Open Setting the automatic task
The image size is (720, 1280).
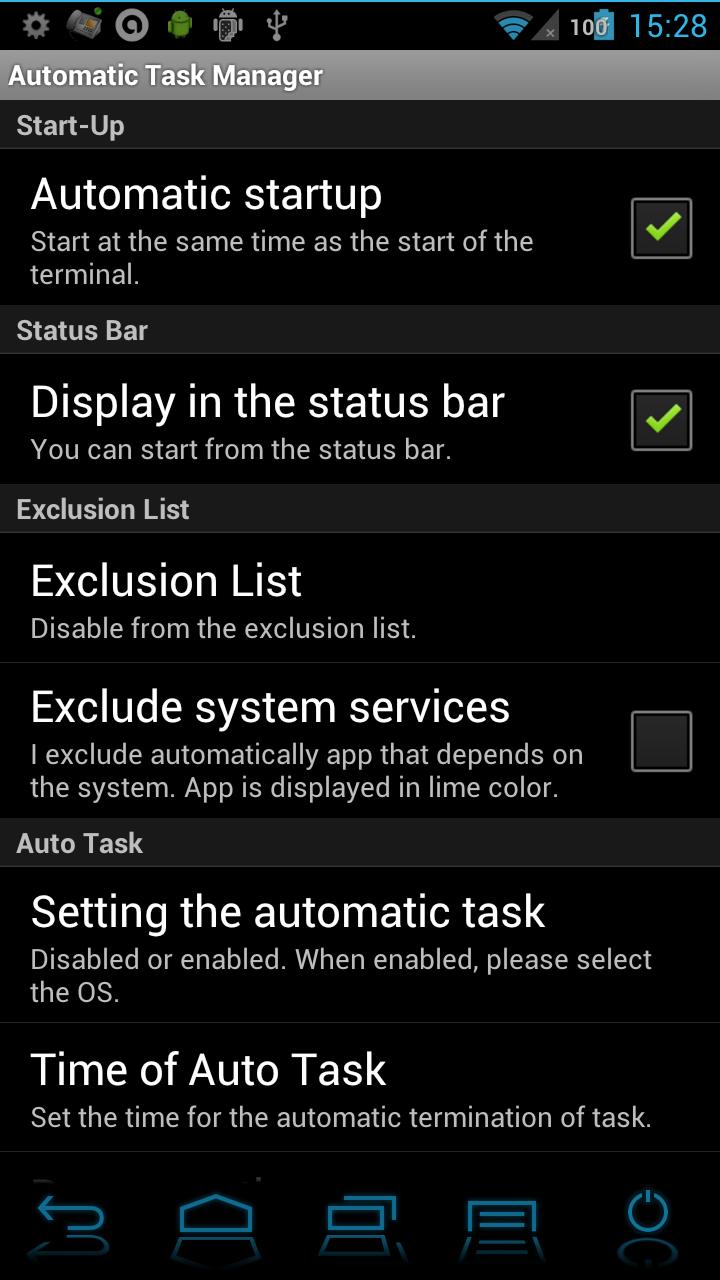pyautogui.click(x=300, y=943)
